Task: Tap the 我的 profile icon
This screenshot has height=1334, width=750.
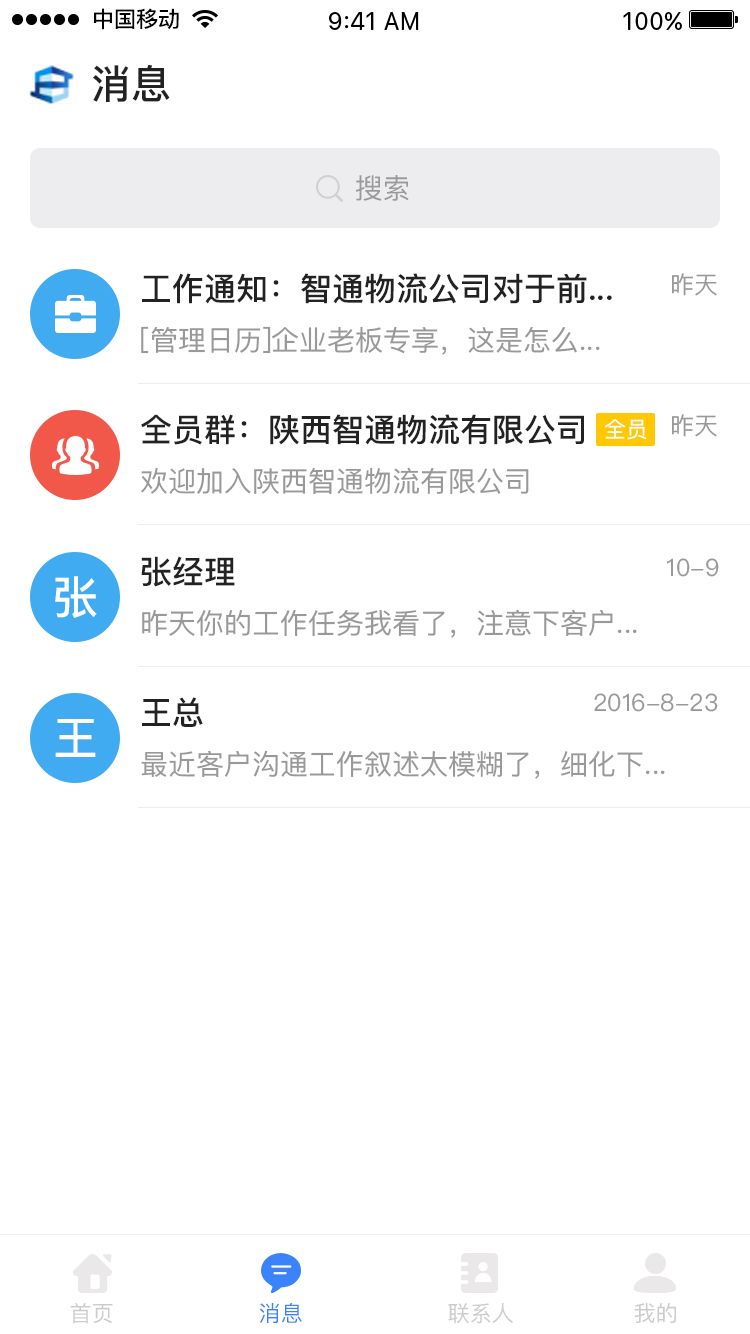Action: tap(655, 1272)
